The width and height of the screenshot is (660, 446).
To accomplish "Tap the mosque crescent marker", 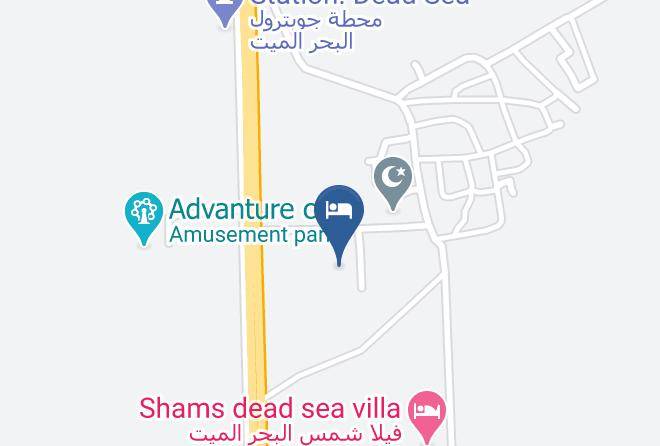I will 393,183.
